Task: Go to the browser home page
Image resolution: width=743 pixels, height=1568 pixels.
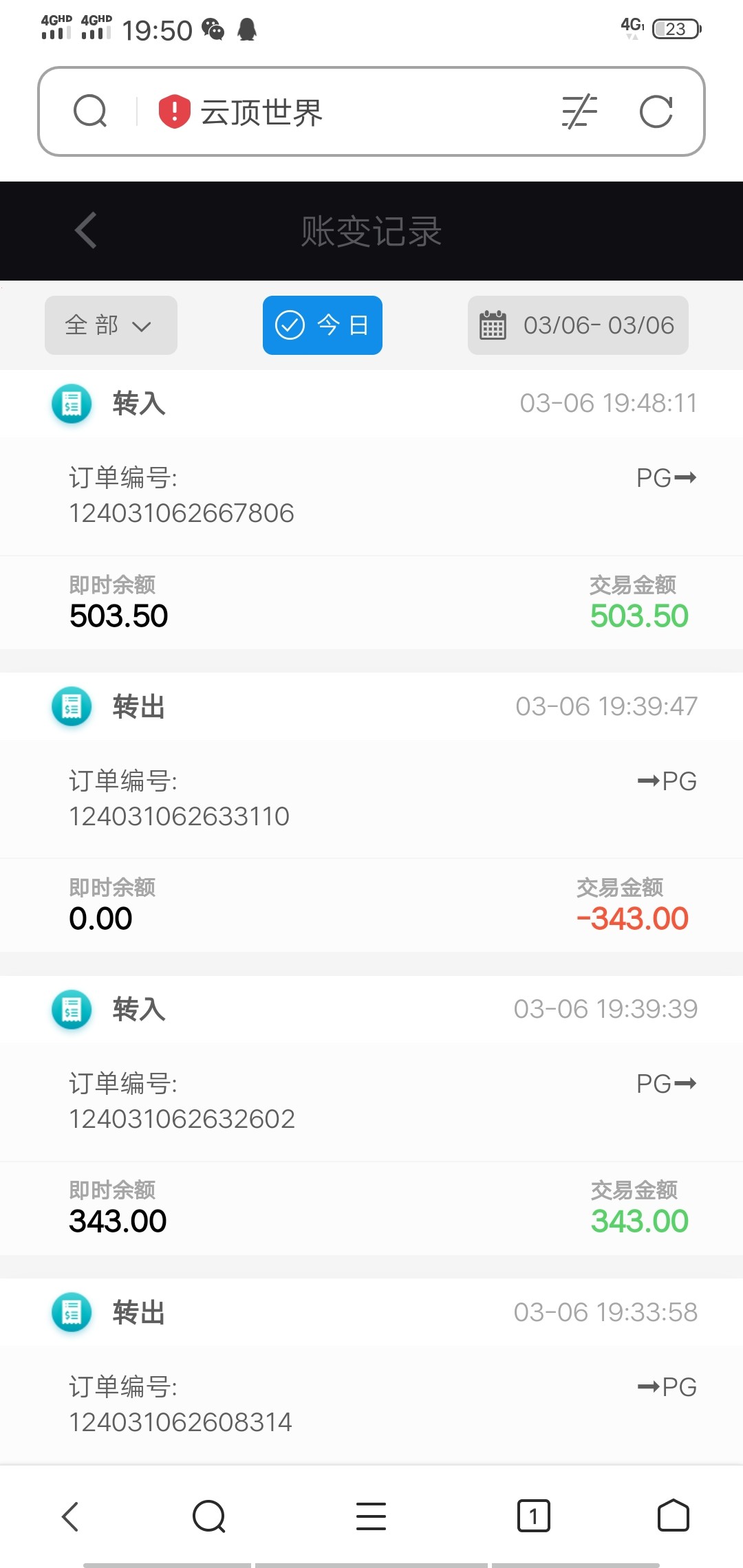Action: 673,1516
